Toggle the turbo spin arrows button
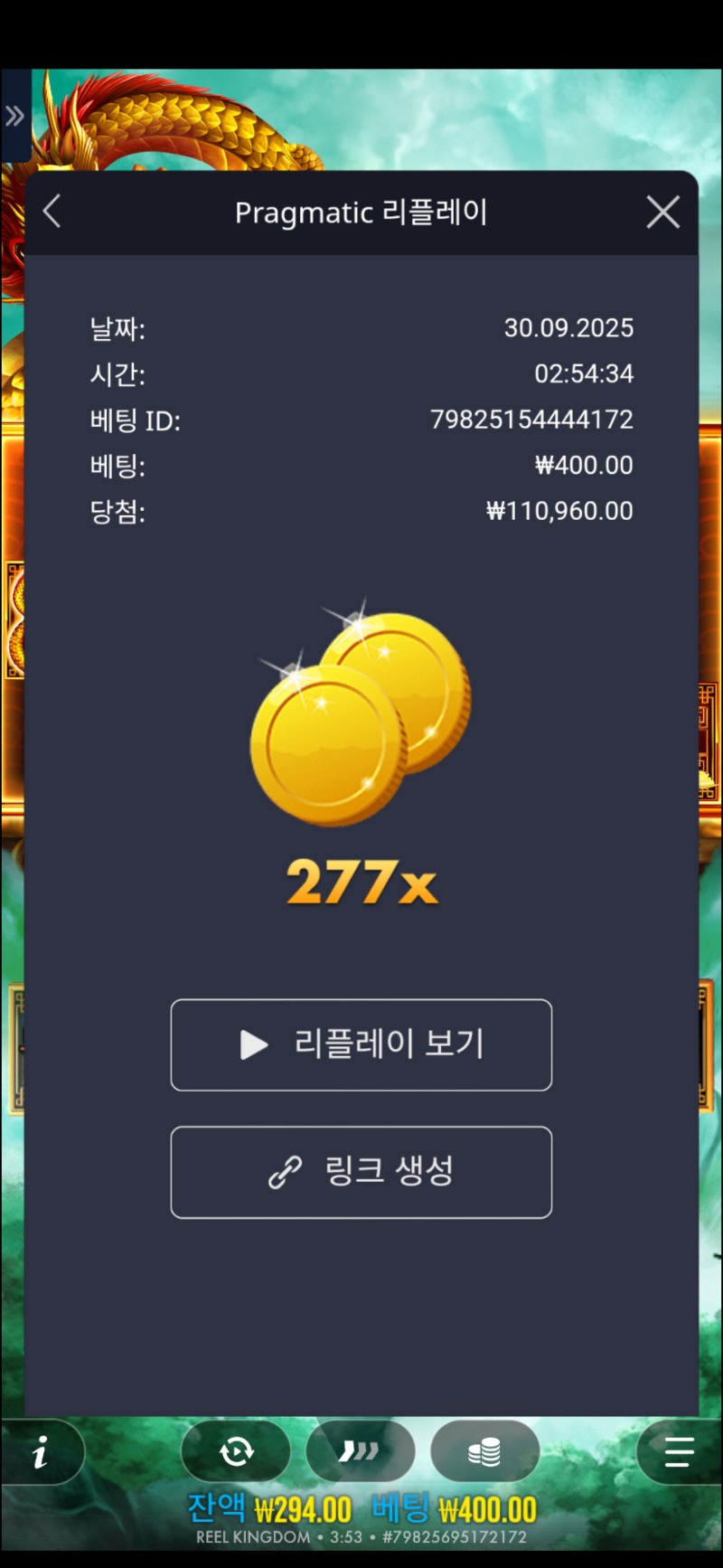723x1568 pixels. (x=360, y=1452)
